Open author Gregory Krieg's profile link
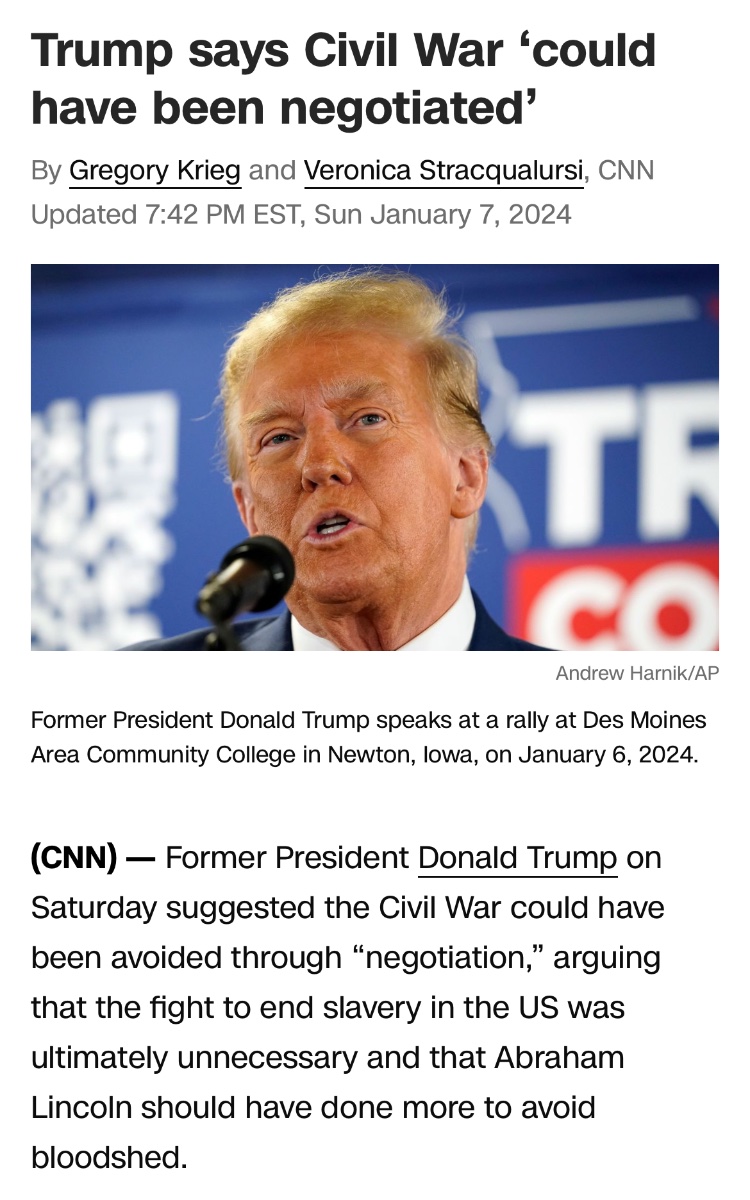The width and height of the screenshot is (750, 1200). (x=155, y=170)
